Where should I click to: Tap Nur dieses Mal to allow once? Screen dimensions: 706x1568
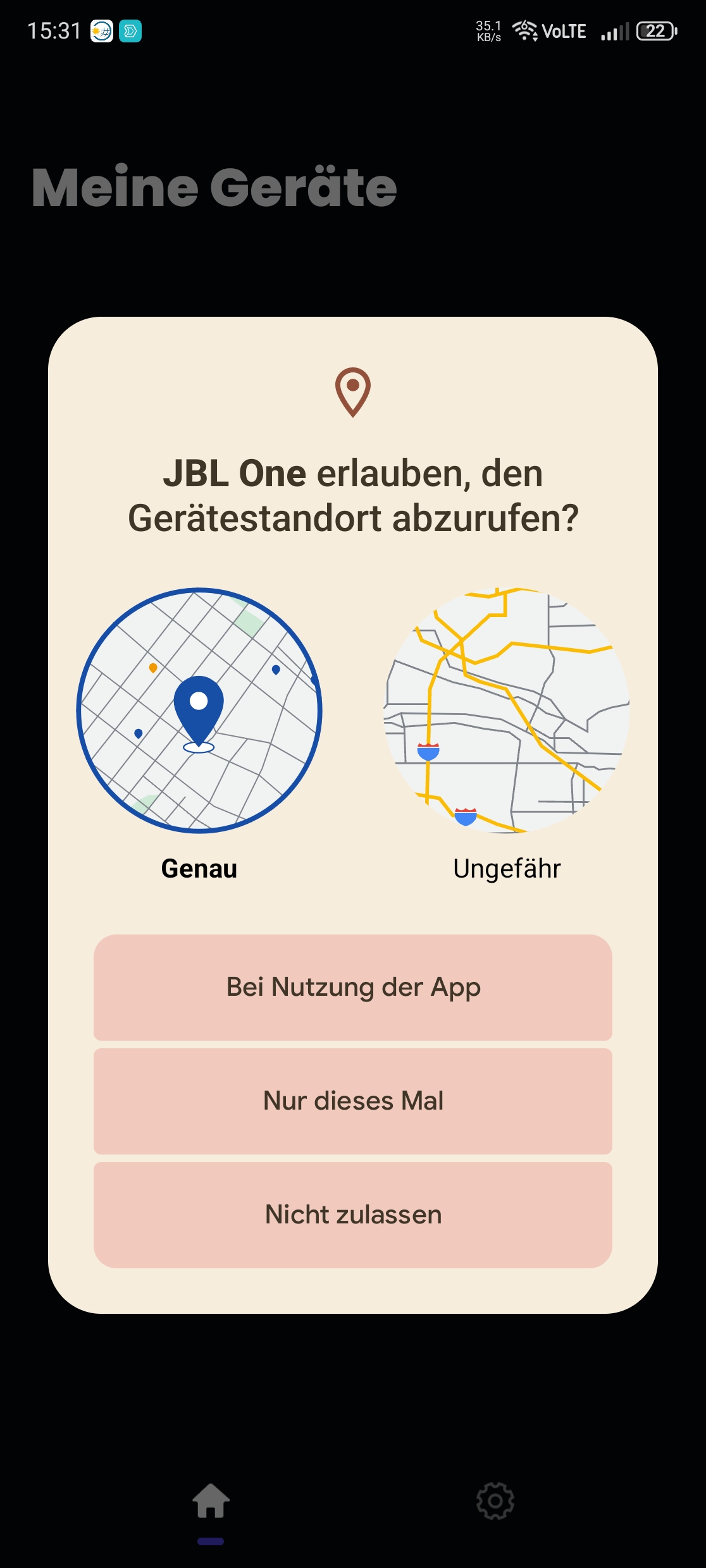point(353,1101)
